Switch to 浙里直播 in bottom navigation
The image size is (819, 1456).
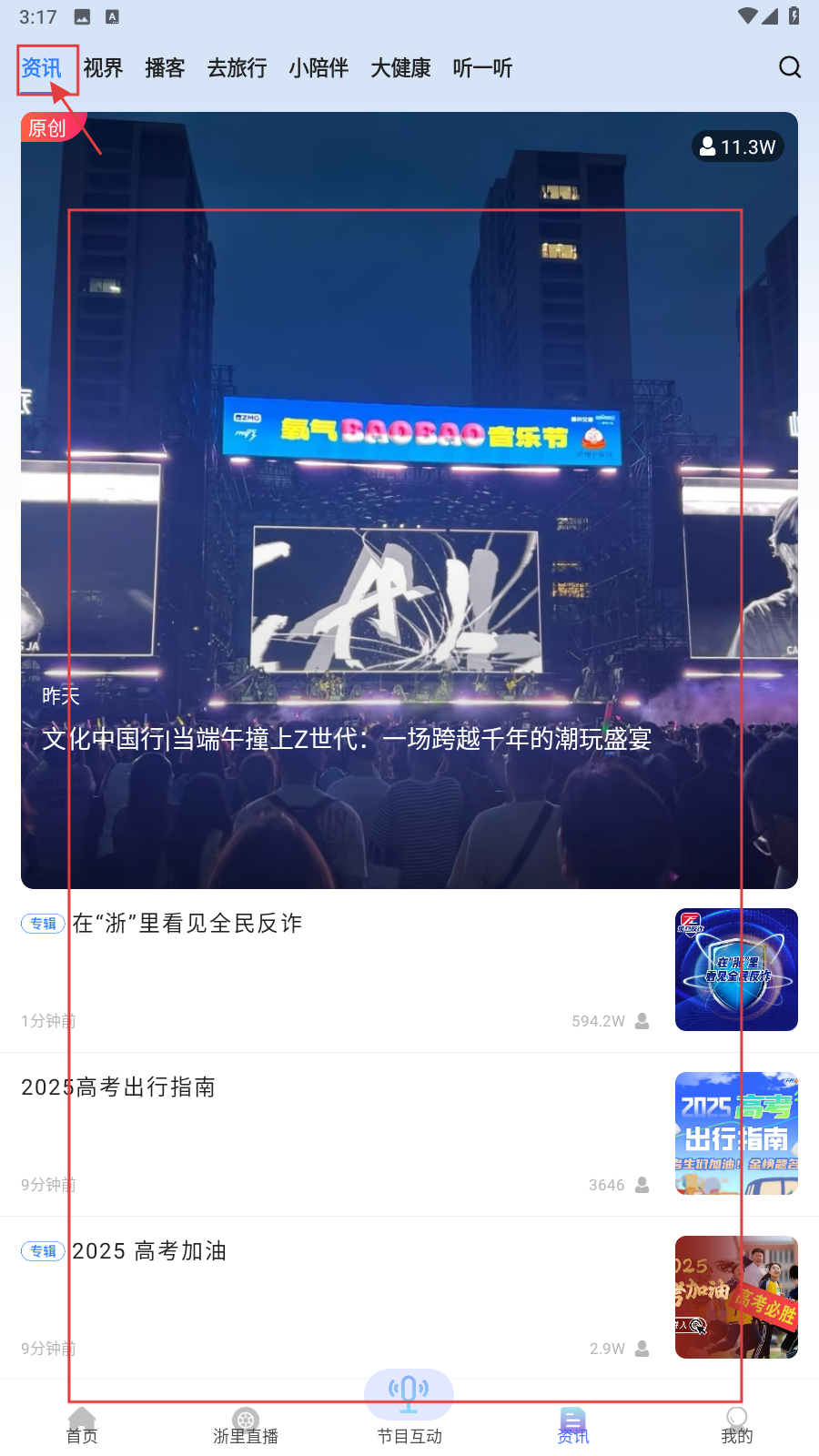tap(246, 1425)
